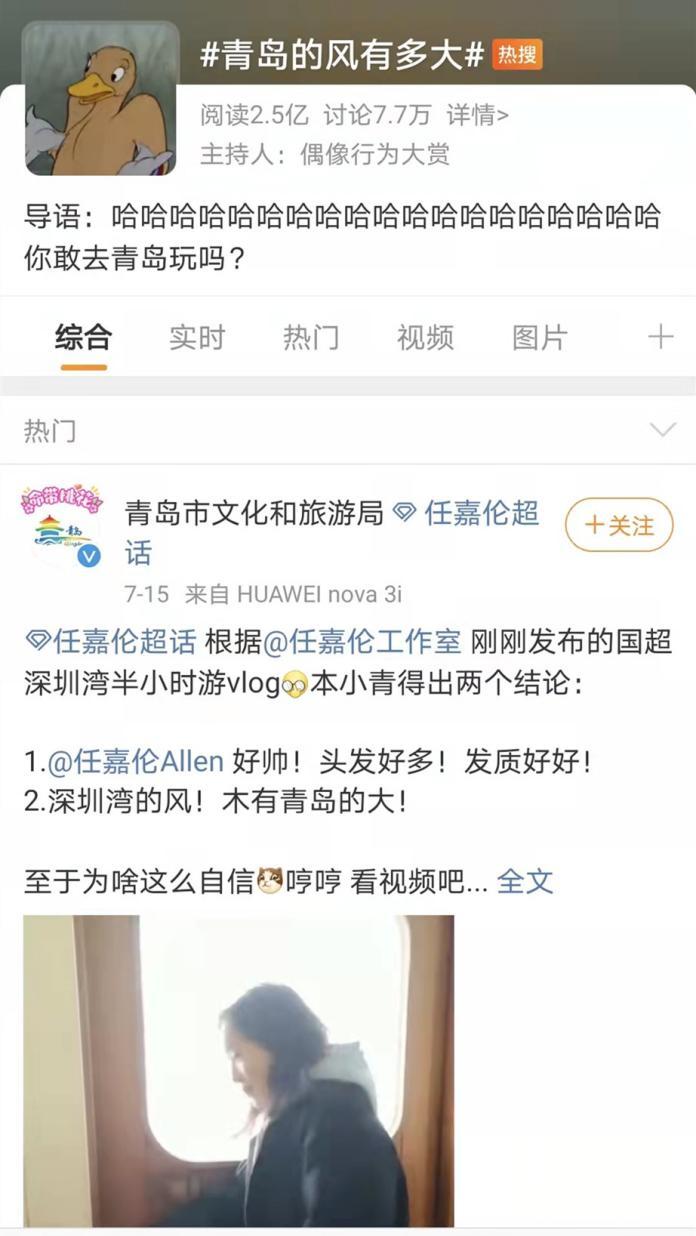The image size is (696, 1236).
Task: Switch to the 热门 tab
Action: click(311, 338)
